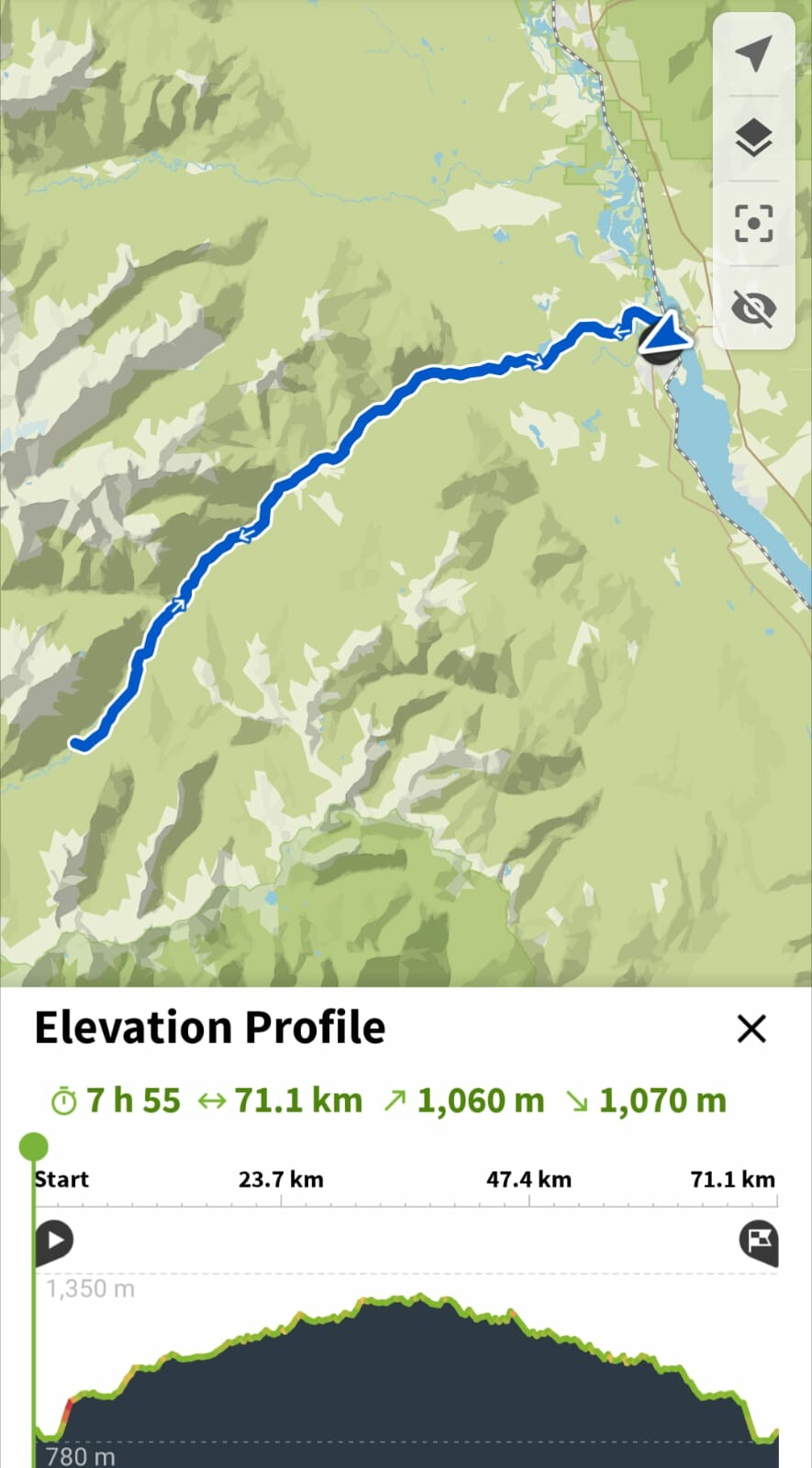This screenshot has width=812, height=1468.
Task: Select the start marker on elevation chart
Action: click(54, 1242)
